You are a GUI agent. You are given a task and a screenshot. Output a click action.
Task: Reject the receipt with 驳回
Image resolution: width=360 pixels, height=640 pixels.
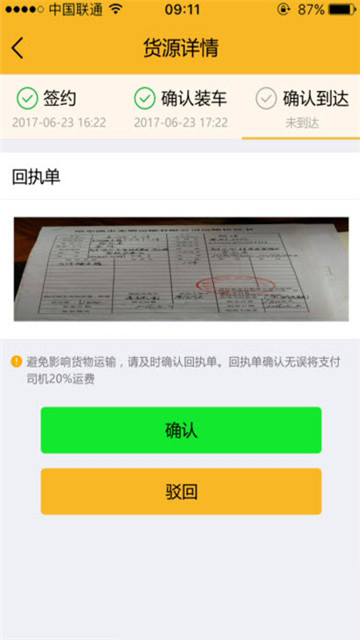coord(181,491)
